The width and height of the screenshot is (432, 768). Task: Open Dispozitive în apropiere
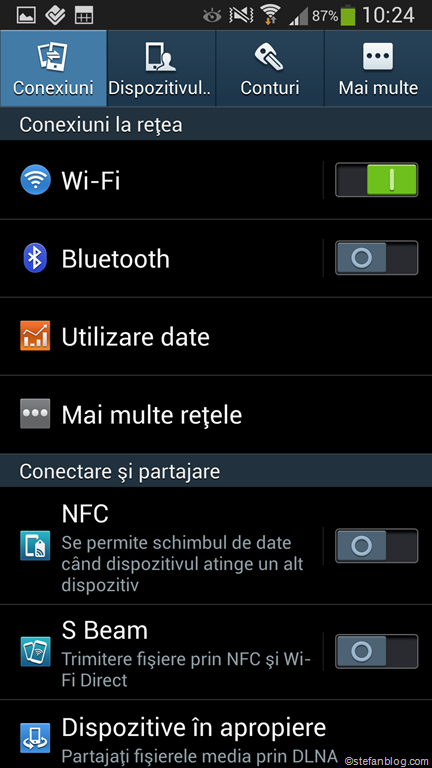pyautogui.click(x=216, y=734)
